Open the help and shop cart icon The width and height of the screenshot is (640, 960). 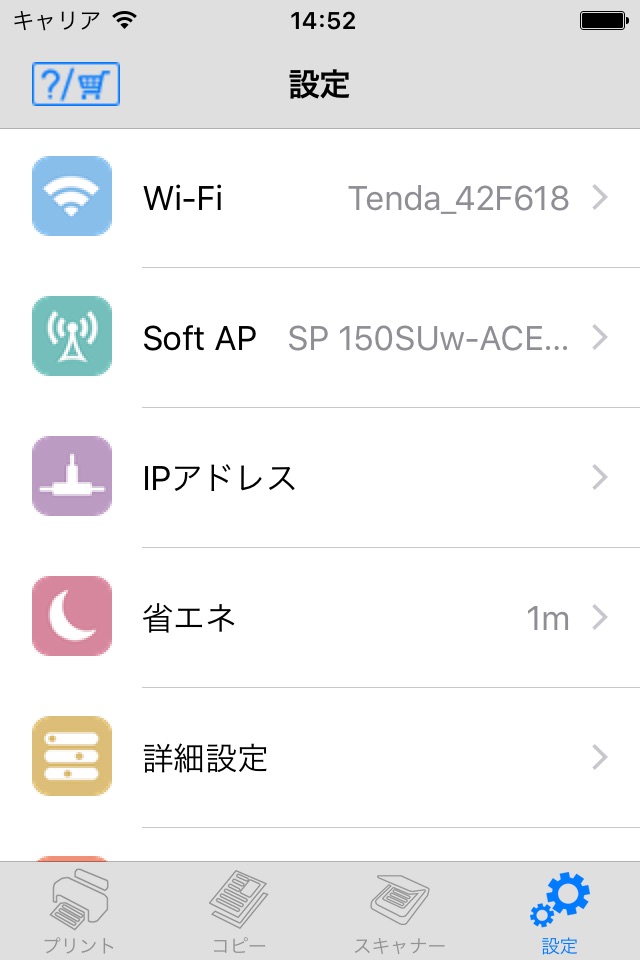coord(75,84)
